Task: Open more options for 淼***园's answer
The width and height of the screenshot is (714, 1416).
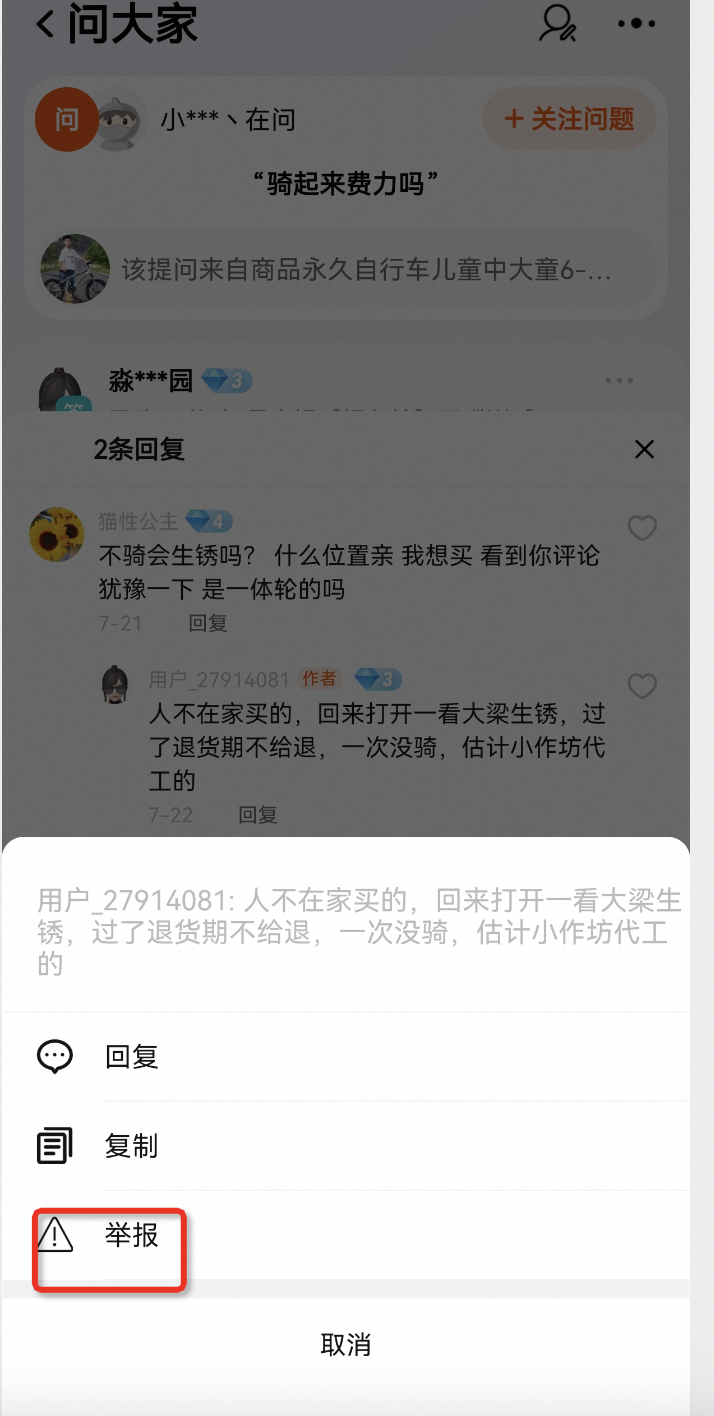Action: pyautogui.click(x=619, y=381)
